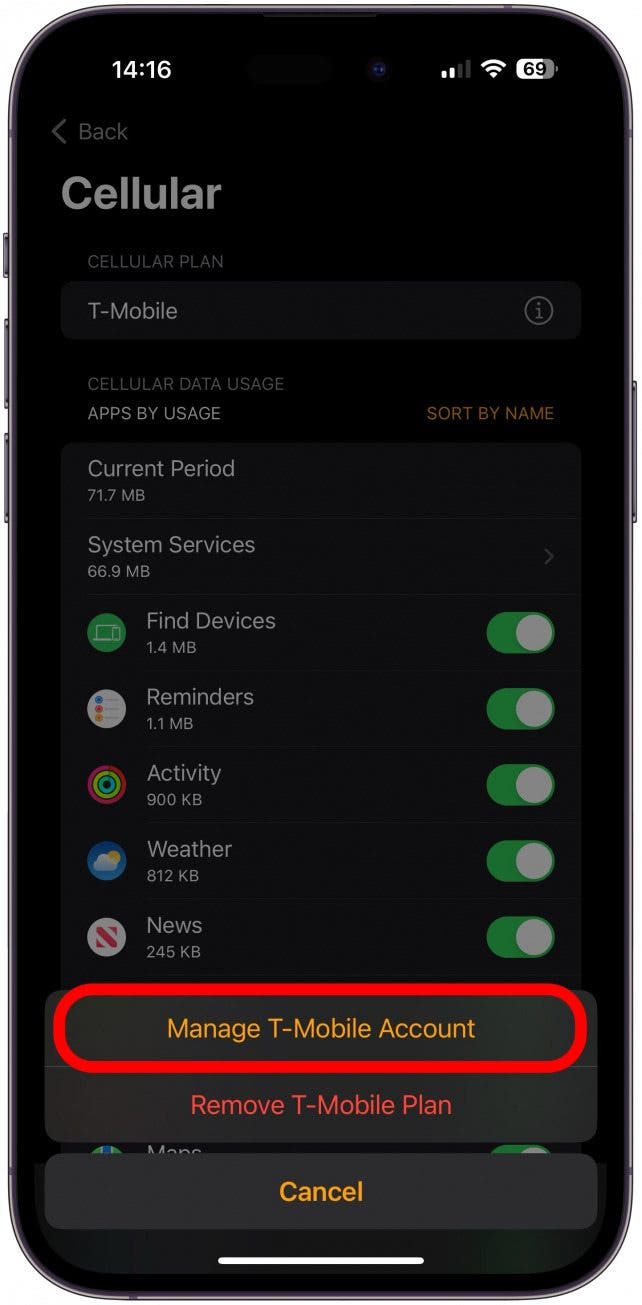Disable cellular data for Reminders
Viewport: 642px width, 1305px height.
520,709
